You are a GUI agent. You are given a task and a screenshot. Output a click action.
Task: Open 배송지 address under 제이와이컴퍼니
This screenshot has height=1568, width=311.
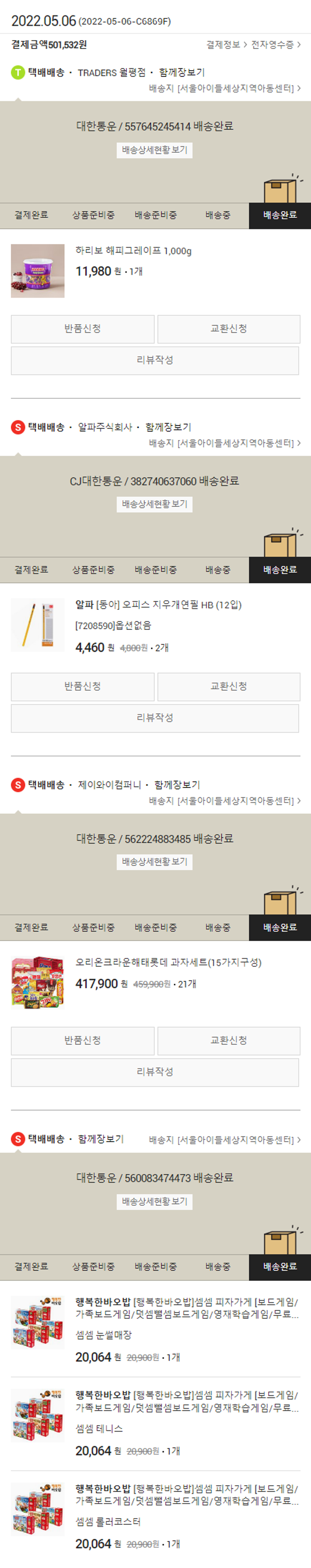coord(225,800)
